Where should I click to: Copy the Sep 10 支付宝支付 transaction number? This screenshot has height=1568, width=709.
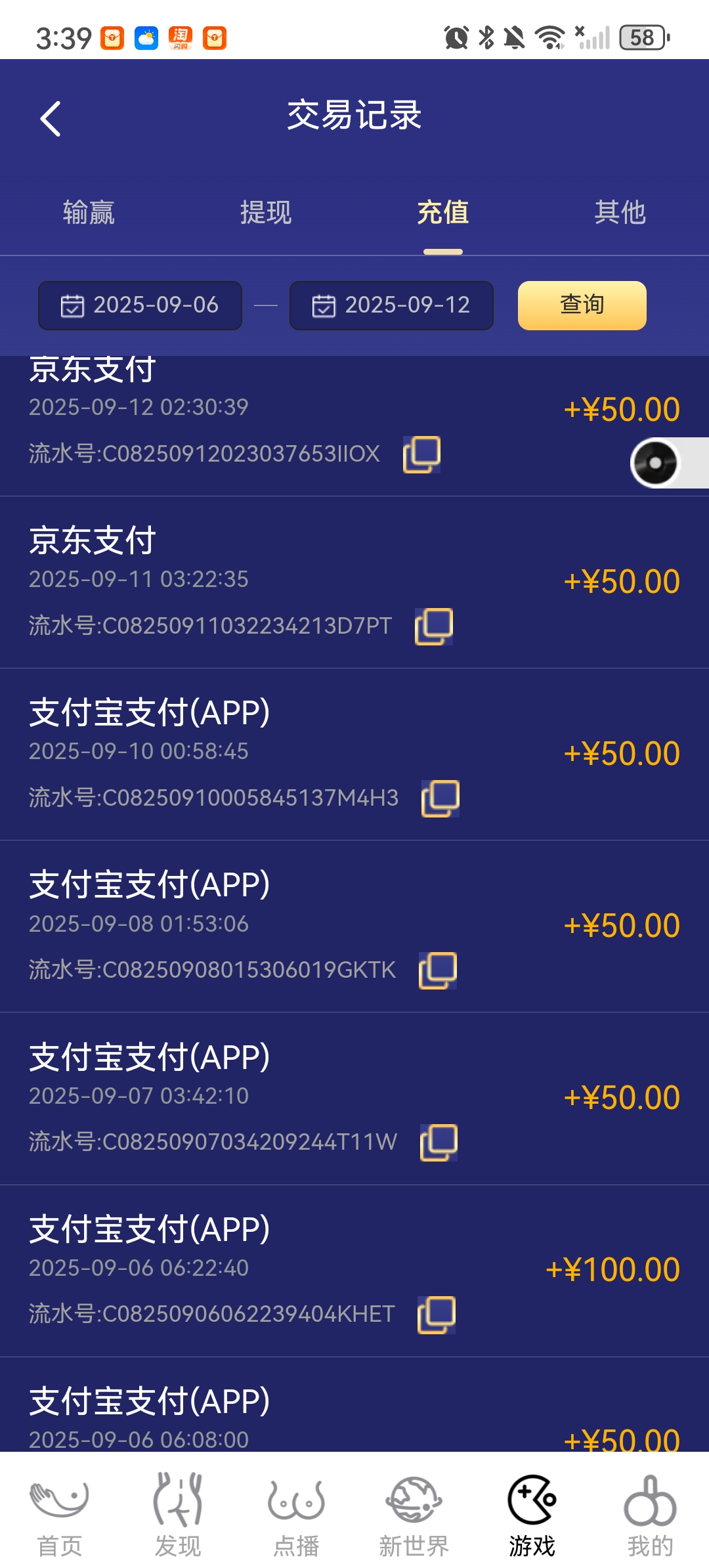442,798
